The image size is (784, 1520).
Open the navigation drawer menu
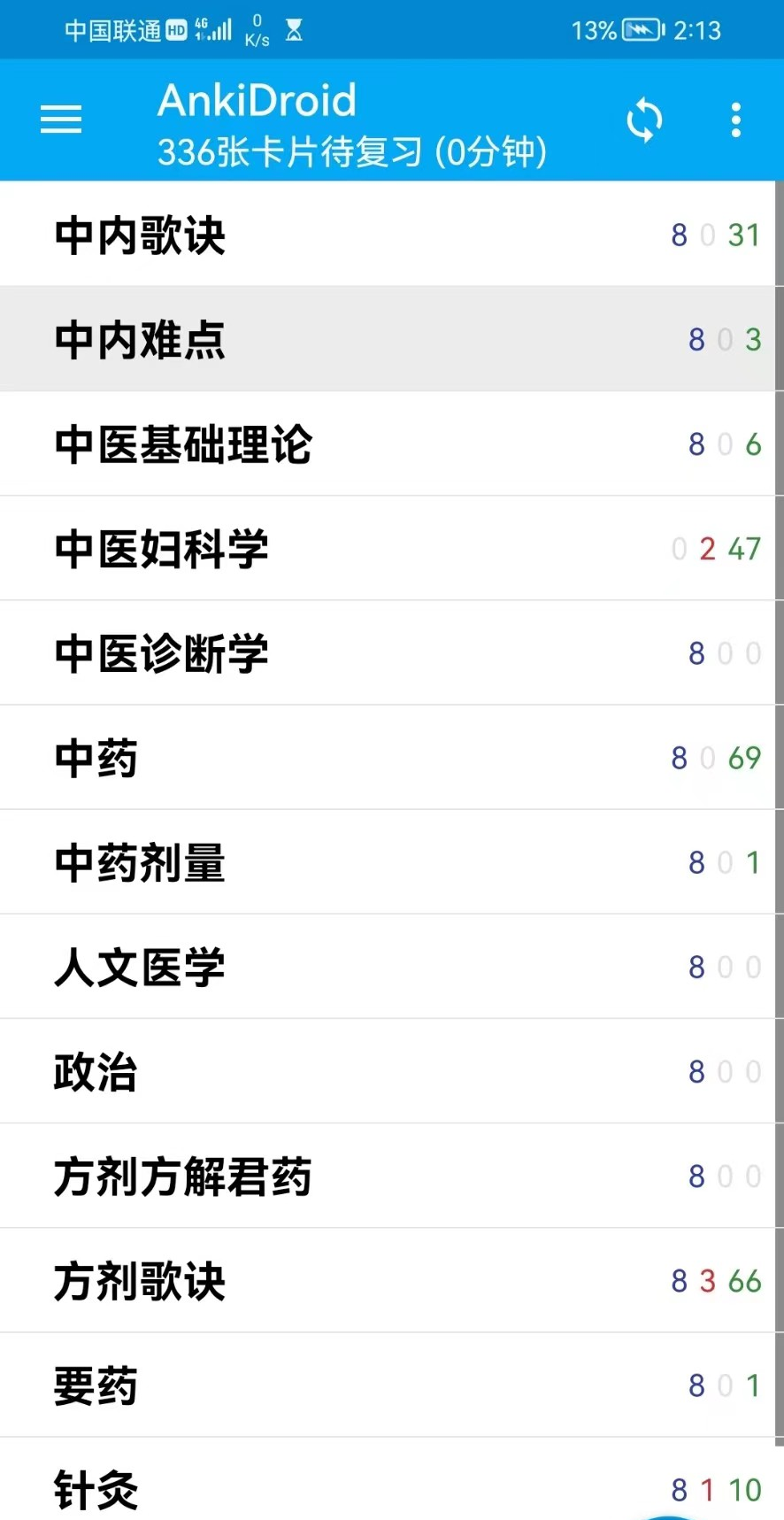click(x=61, y=120)
